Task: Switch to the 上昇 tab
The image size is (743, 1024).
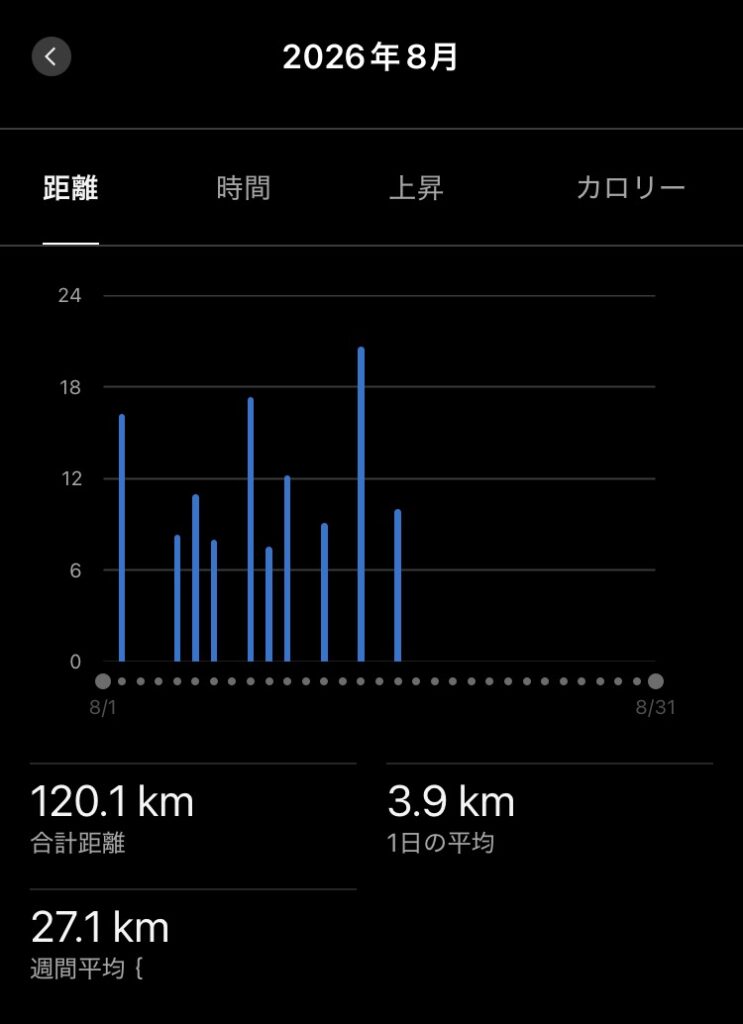Action: [x=416, y=189]
